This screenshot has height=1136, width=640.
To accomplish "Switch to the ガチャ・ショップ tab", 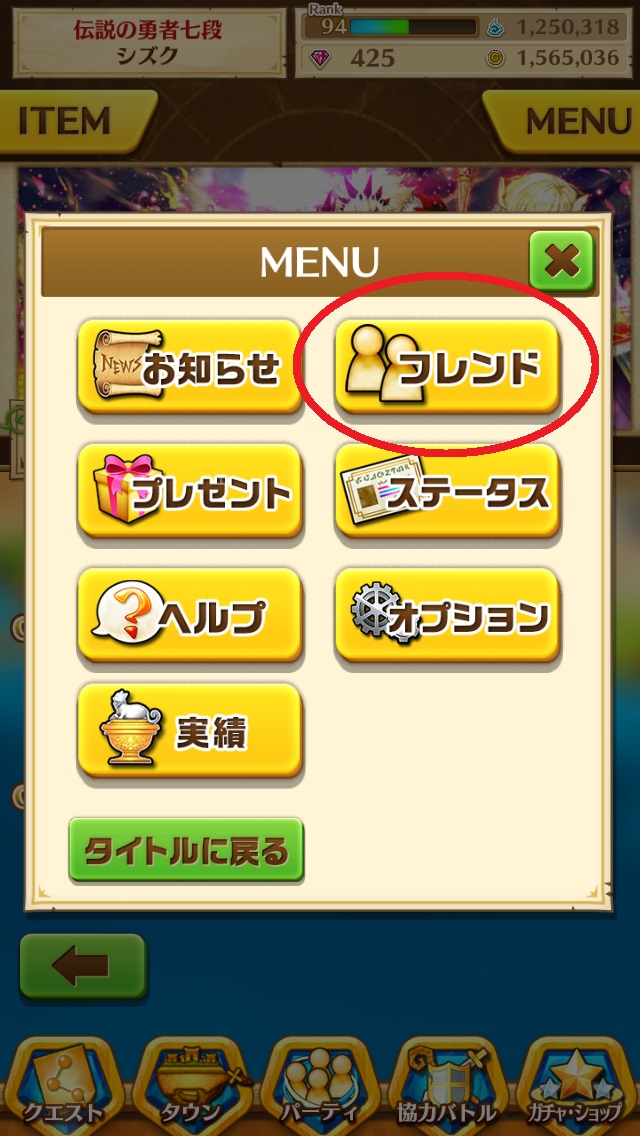I will click(x=577, y=1088).
